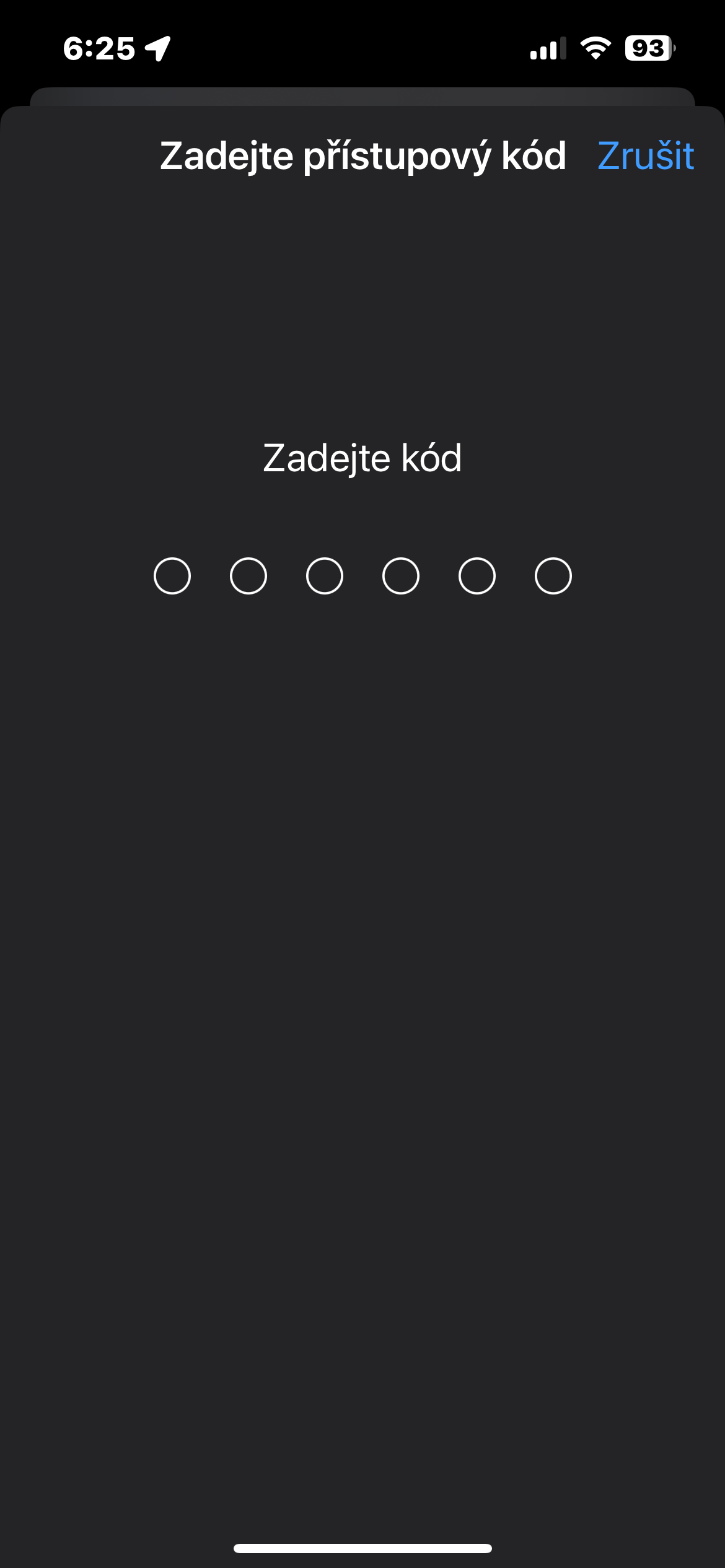
Task: Focus the six-digit passcode entry field
Action: point(362,576)
